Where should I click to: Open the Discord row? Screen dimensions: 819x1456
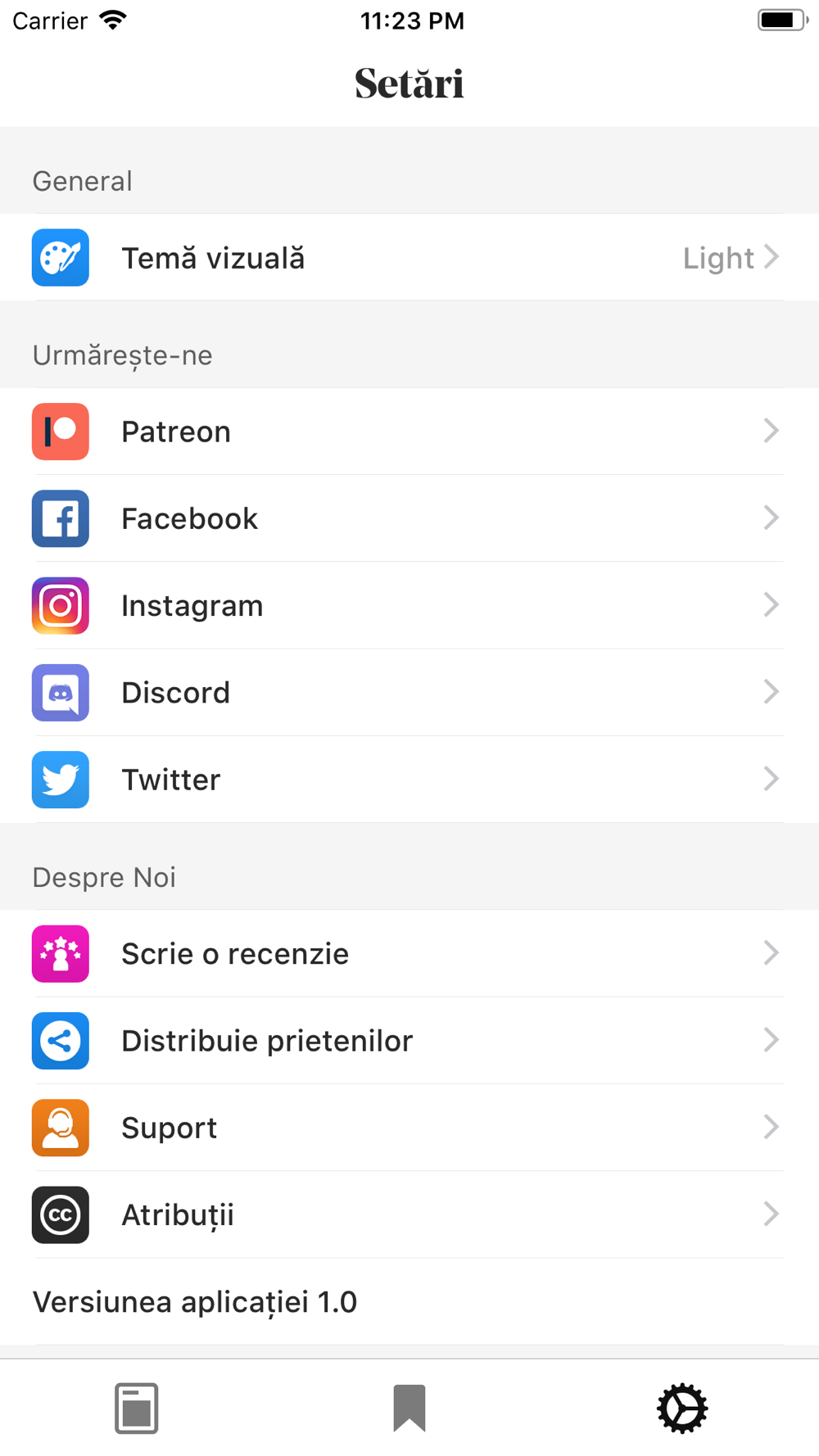coord(409,693)
